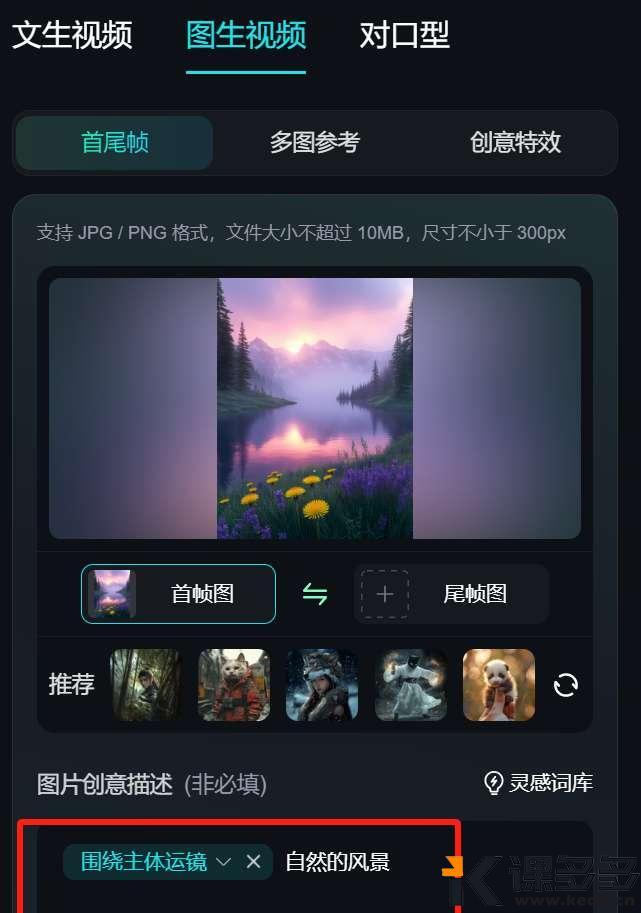Pick the cat in orange jacket recommendation

[234, 685]
